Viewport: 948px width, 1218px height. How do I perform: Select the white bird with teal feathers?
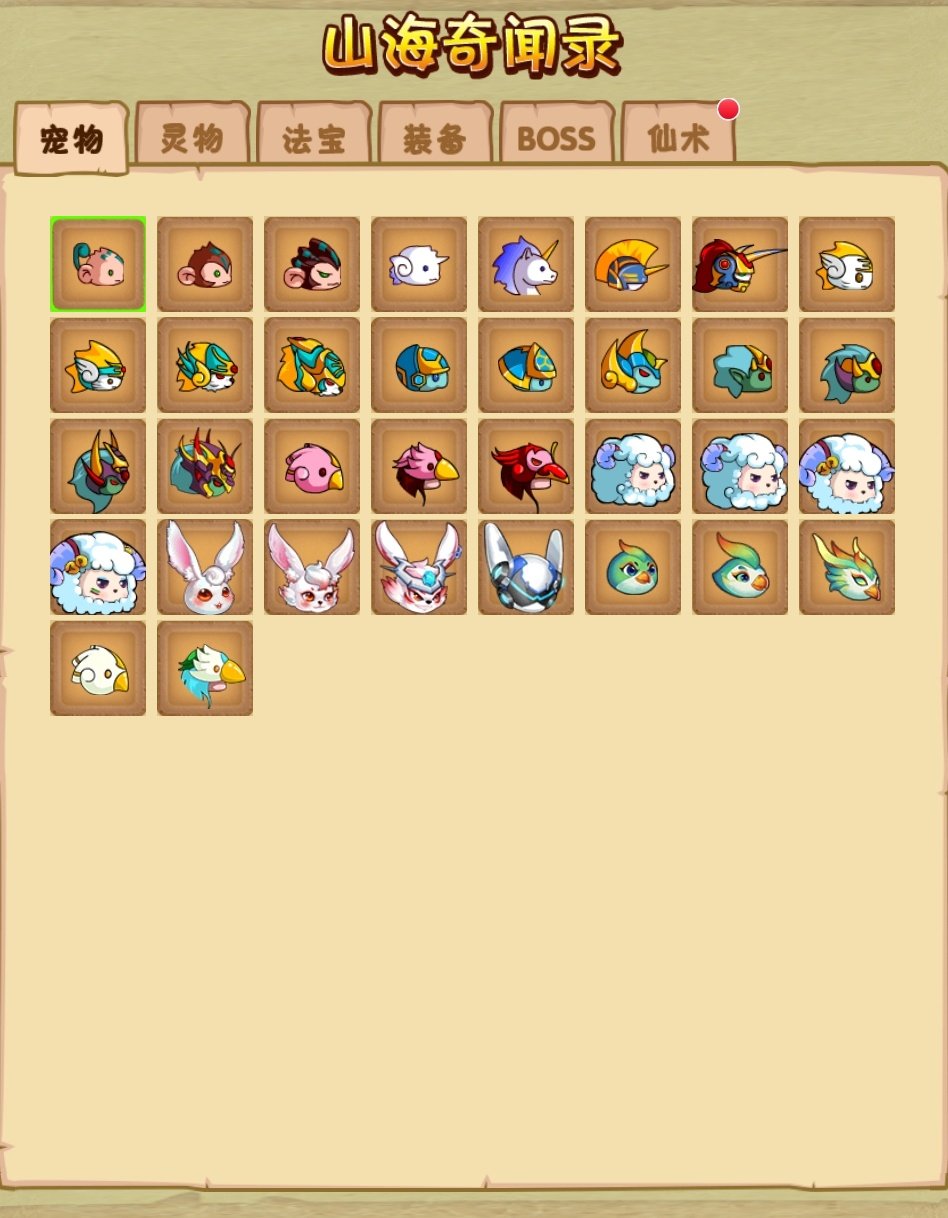tap(205, 668)
